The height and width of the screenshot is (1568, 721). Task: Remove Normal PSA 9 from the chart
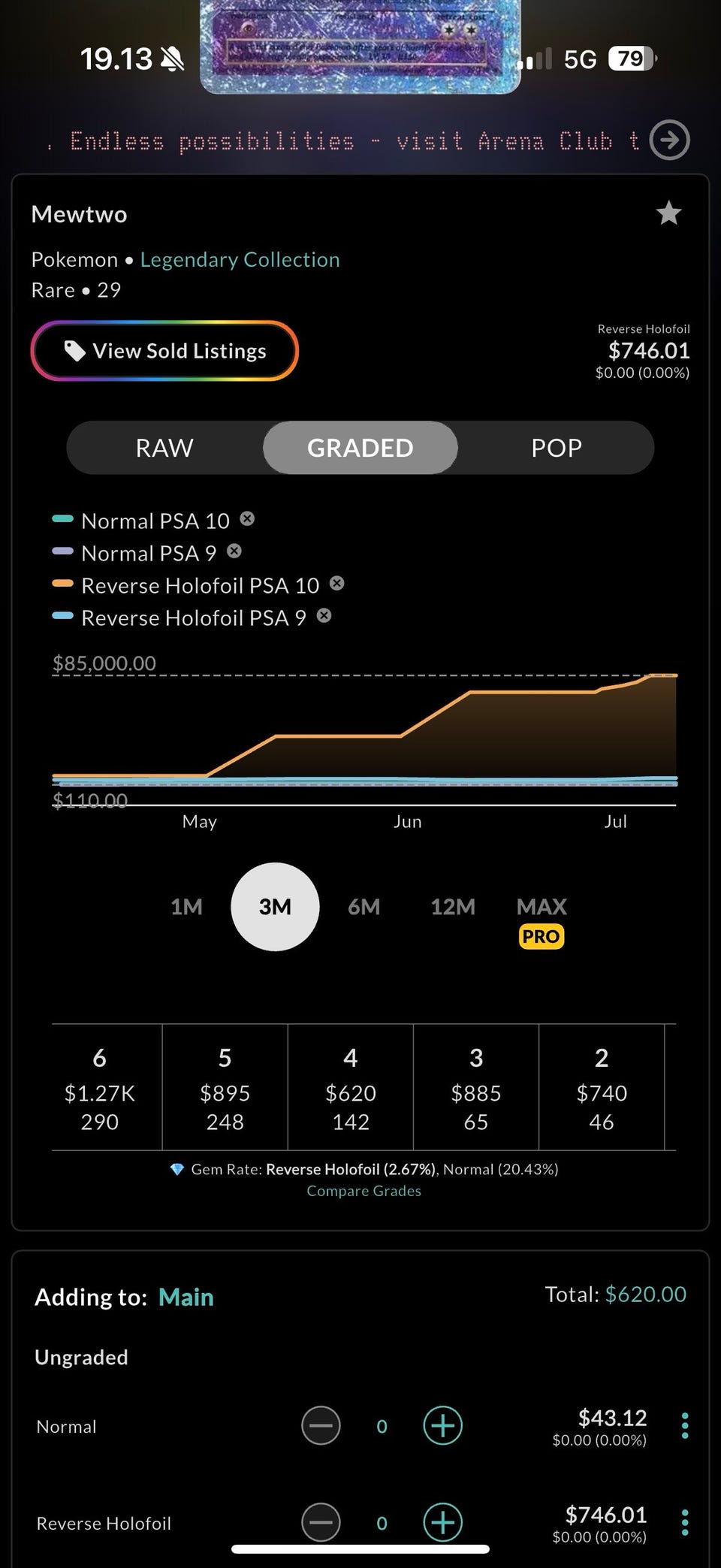tap(234, 551)
